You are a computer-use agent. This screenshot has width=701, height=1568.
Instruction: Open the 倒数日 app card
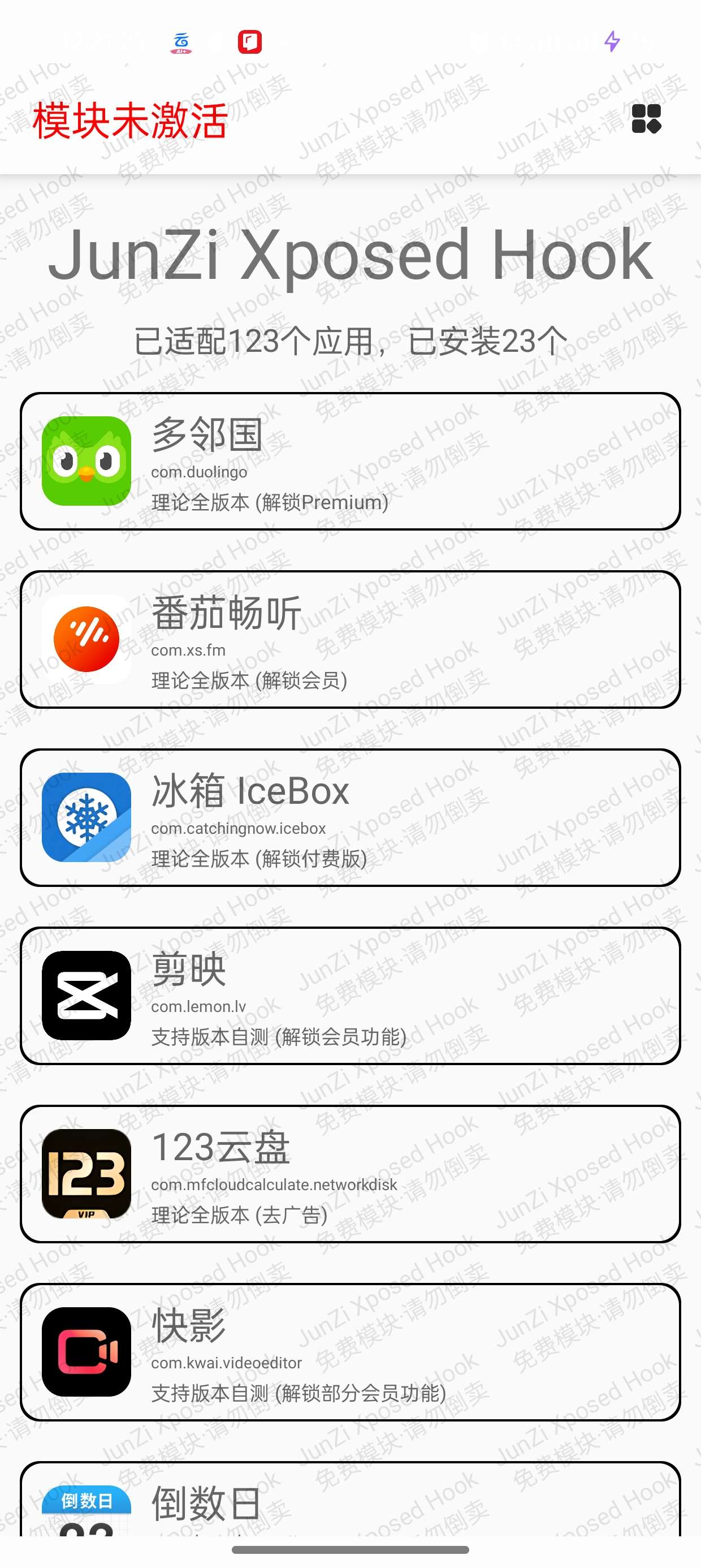[x=350, y=1501]
